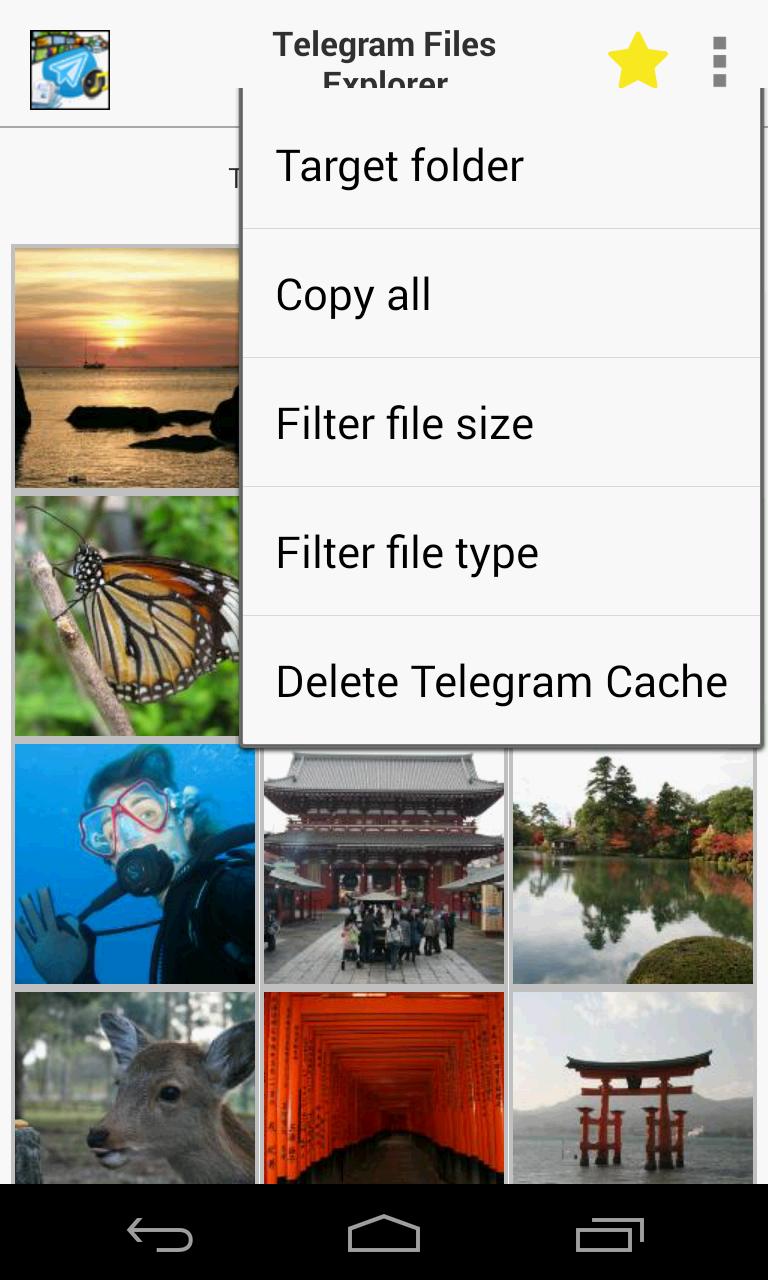768x1280 pixels.
Task: Go back with the system back button
Action: coord(160,1235)
